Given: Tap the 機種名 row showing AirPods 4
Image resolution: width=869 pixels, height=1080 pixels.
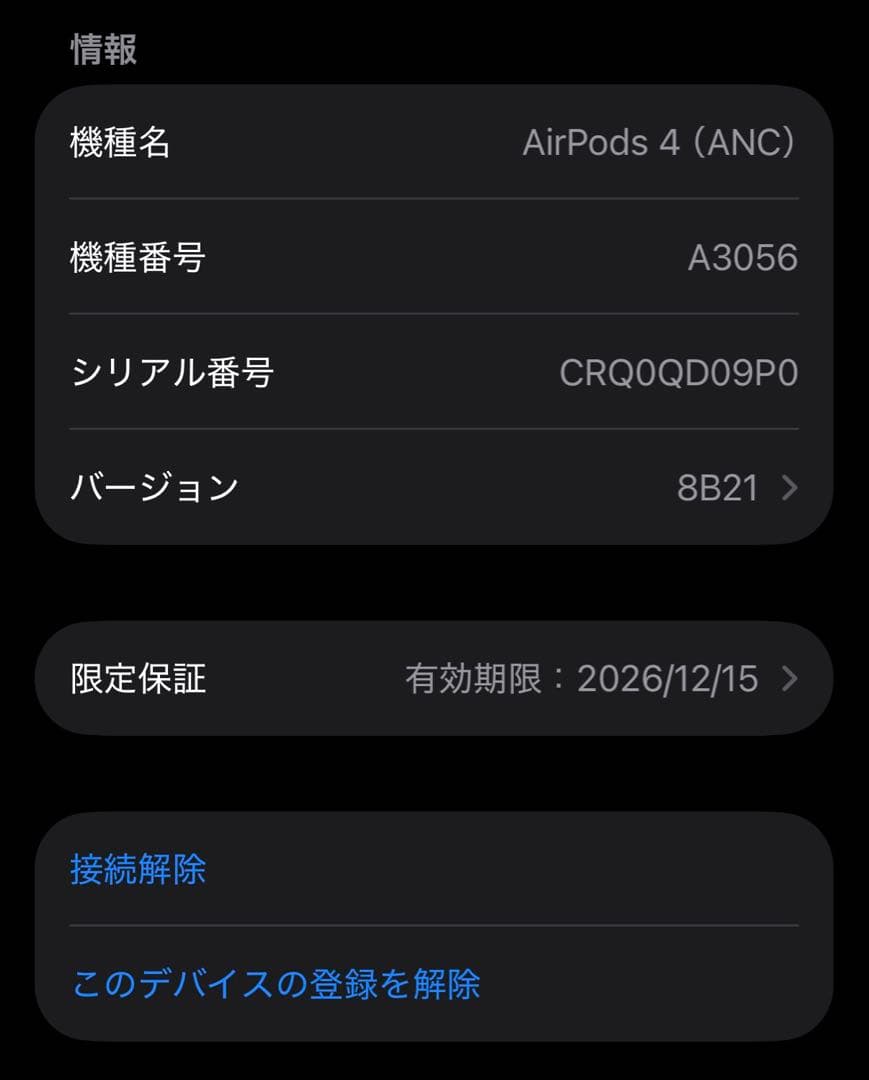Looking at the screenshot, I should [x=434, y=143].
